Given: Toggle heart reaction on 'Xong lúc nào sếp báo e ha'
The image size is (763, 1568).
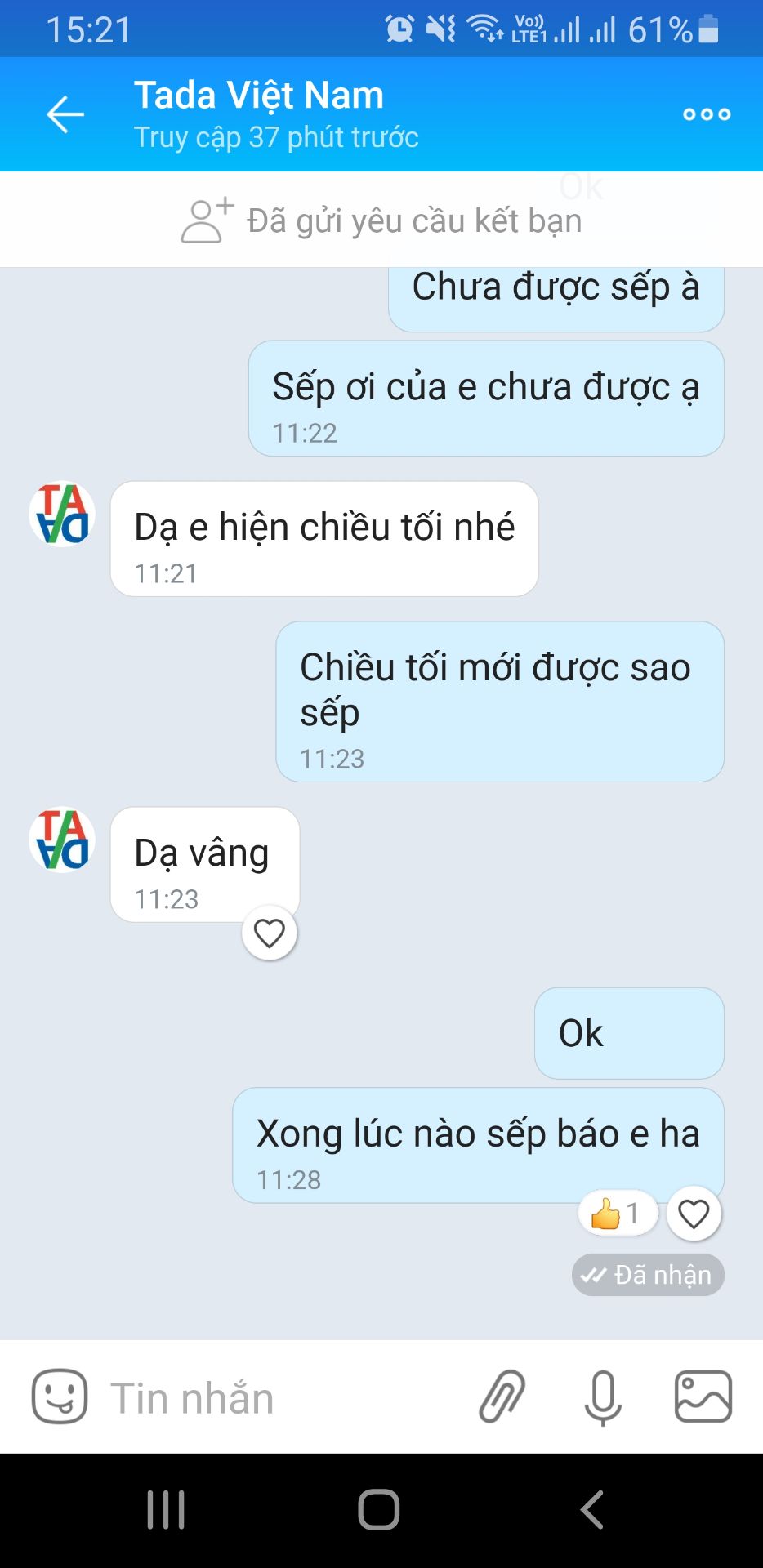Looking at the screenshot, I should pos(694,1214).
